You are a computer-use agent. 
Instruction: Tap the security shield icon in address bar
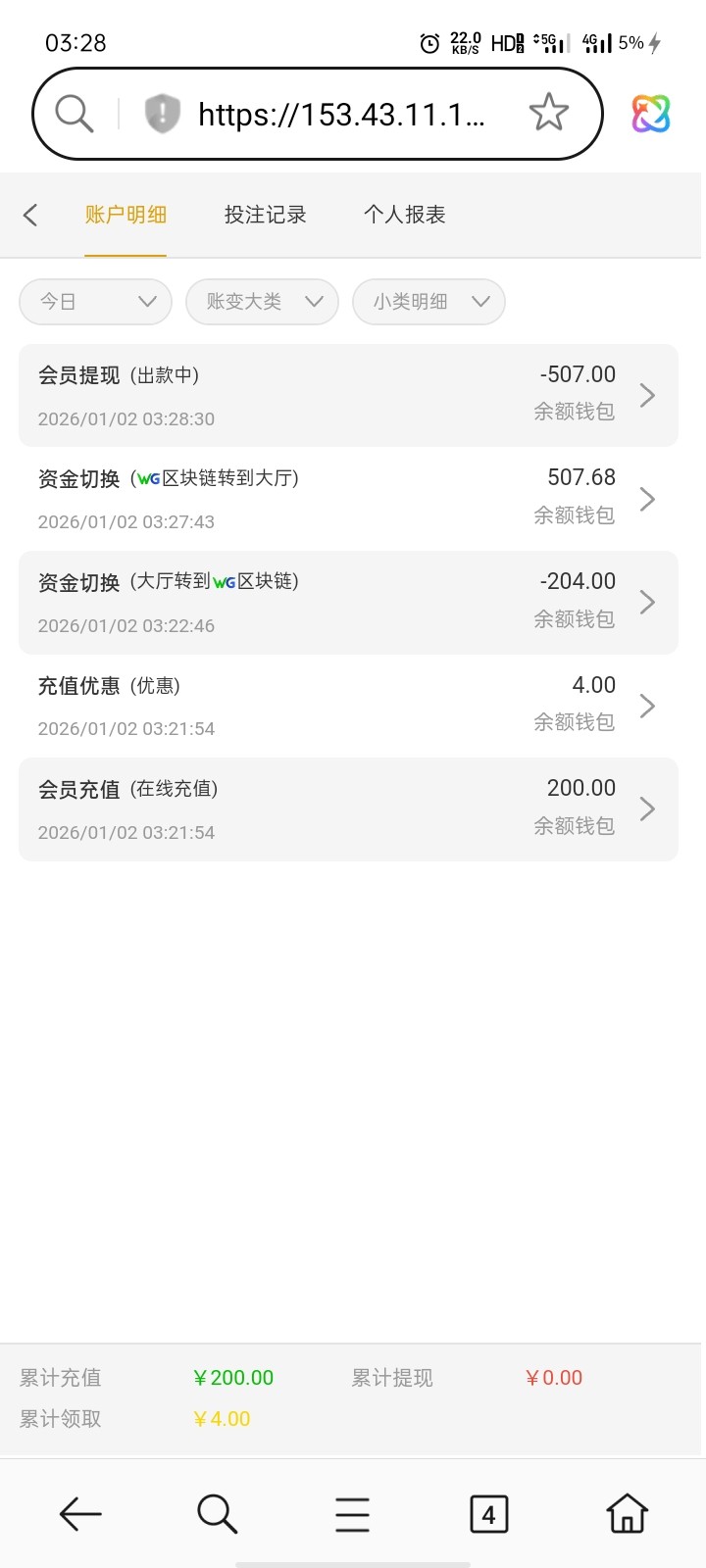160,112
